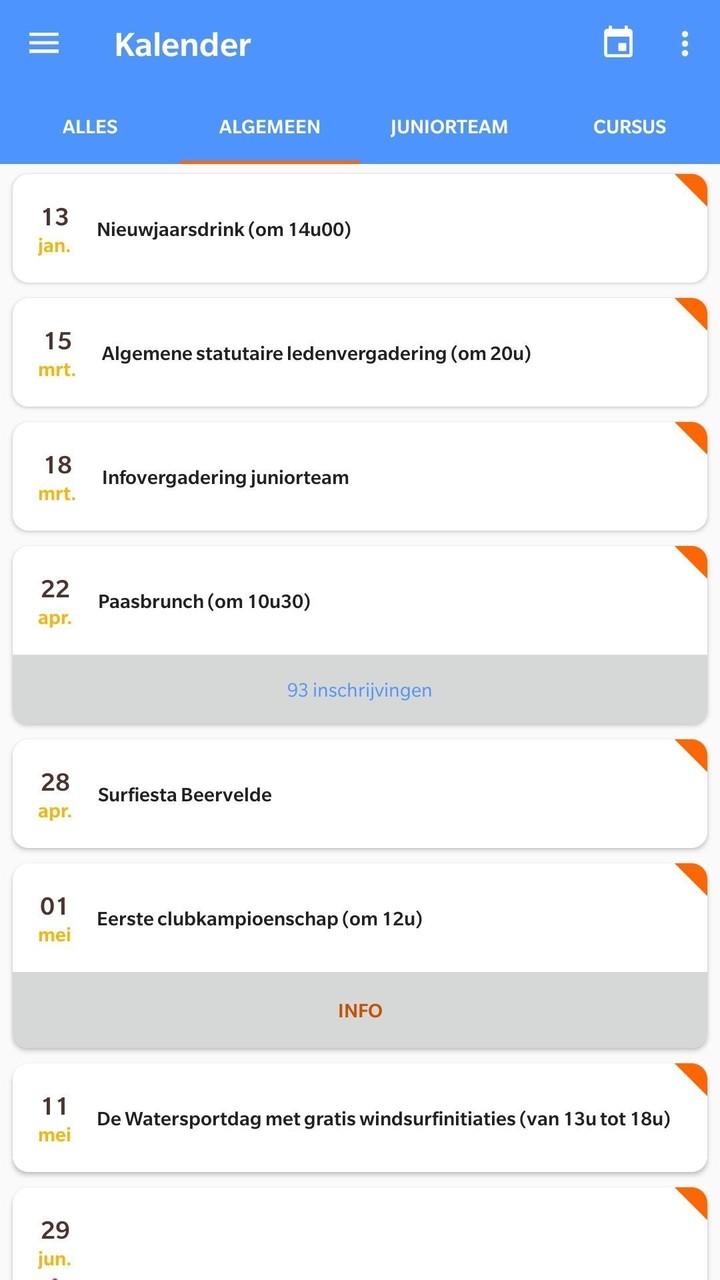Switch to the JUNIORTEAM tab

click(x=448, y=127)
